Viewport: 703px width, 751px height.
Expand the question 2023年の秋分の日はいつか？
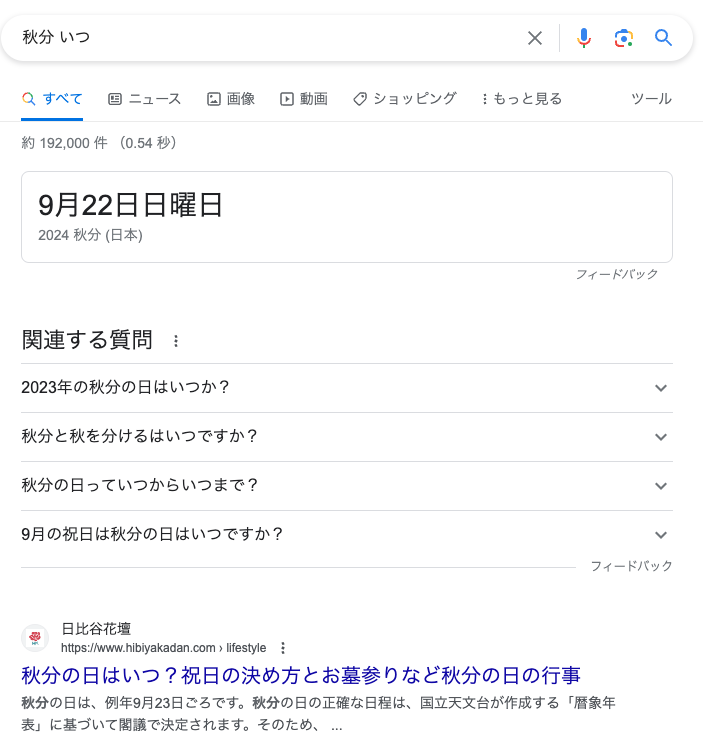(346, 388)
